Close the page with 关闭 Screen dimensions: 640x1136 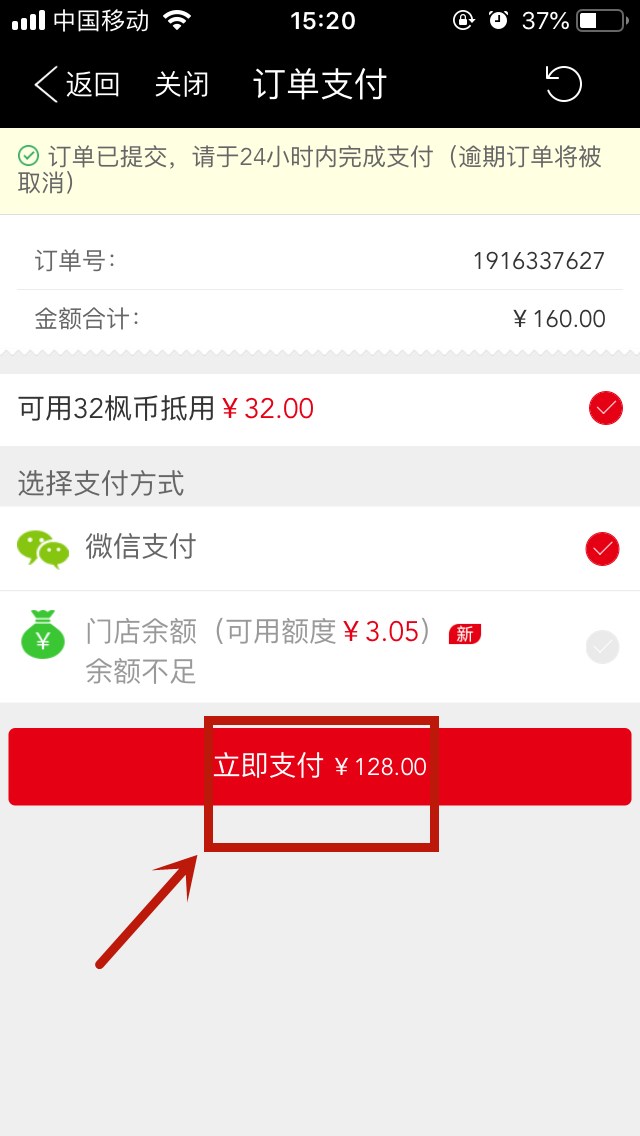181,85
